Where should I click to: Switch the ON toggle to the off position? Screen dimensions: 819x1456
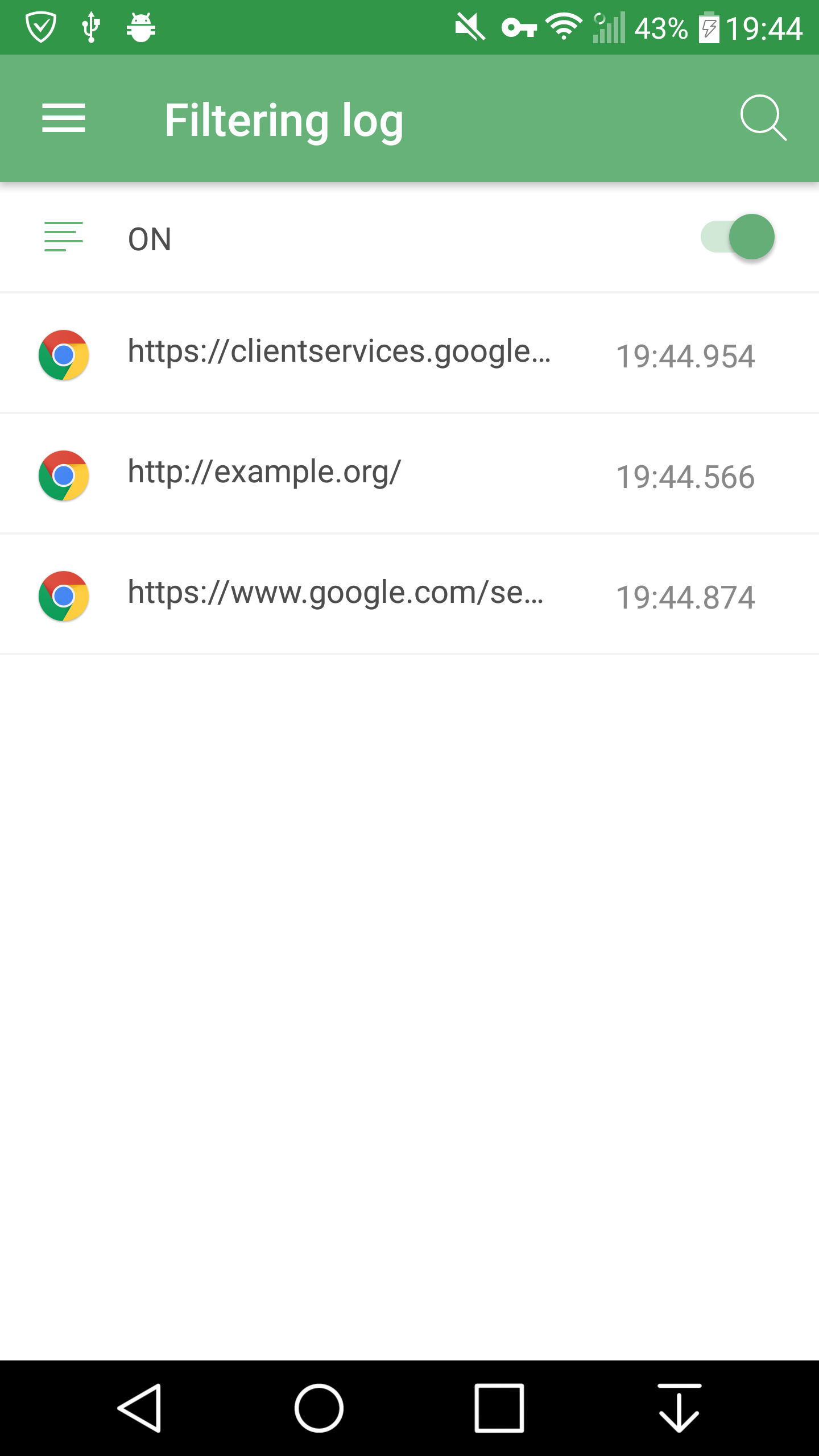coord(737,237)
